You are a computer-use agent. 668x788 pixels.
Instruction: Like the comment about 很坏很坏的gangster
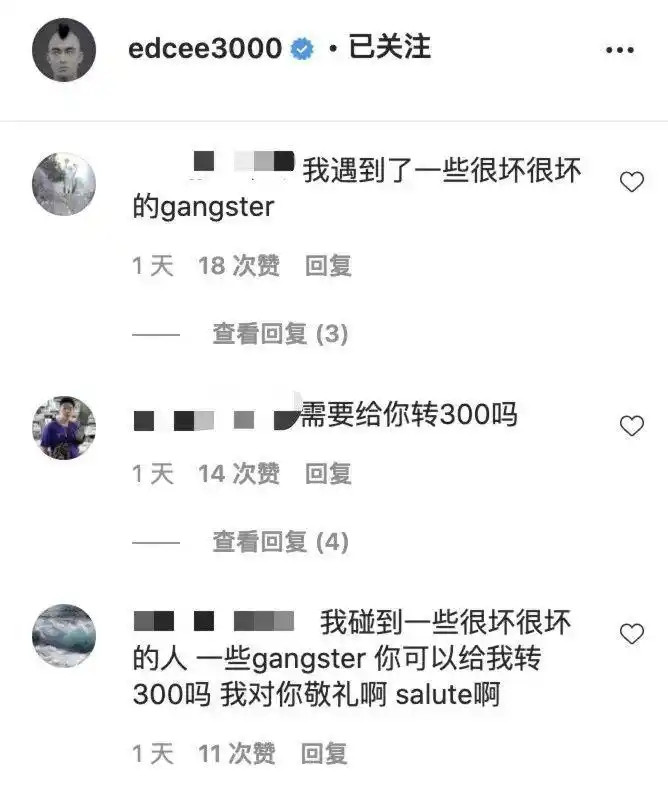(632, 182)
